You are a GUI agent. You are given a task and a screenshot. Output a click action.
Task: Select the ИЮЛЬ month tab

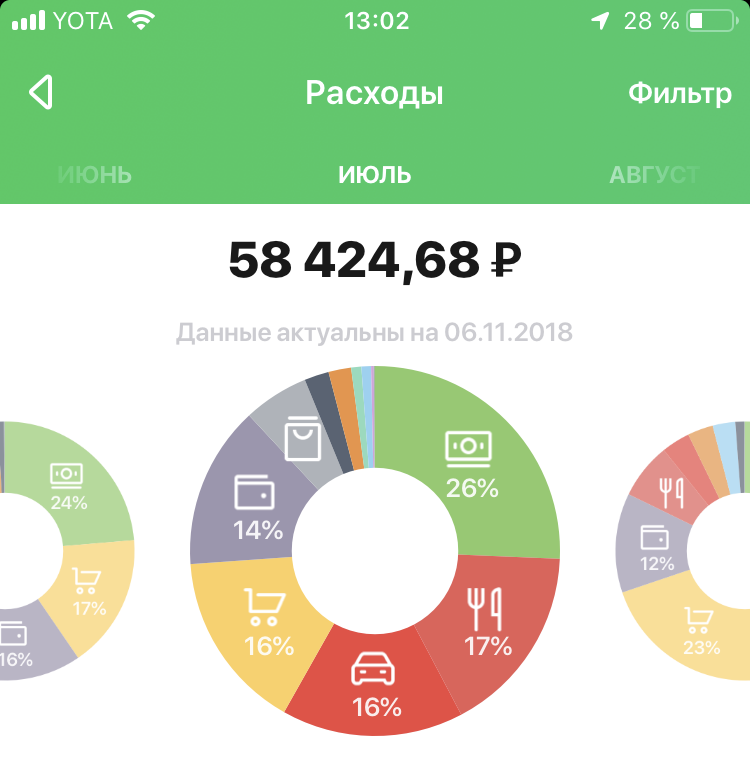[x=375, y=175]
